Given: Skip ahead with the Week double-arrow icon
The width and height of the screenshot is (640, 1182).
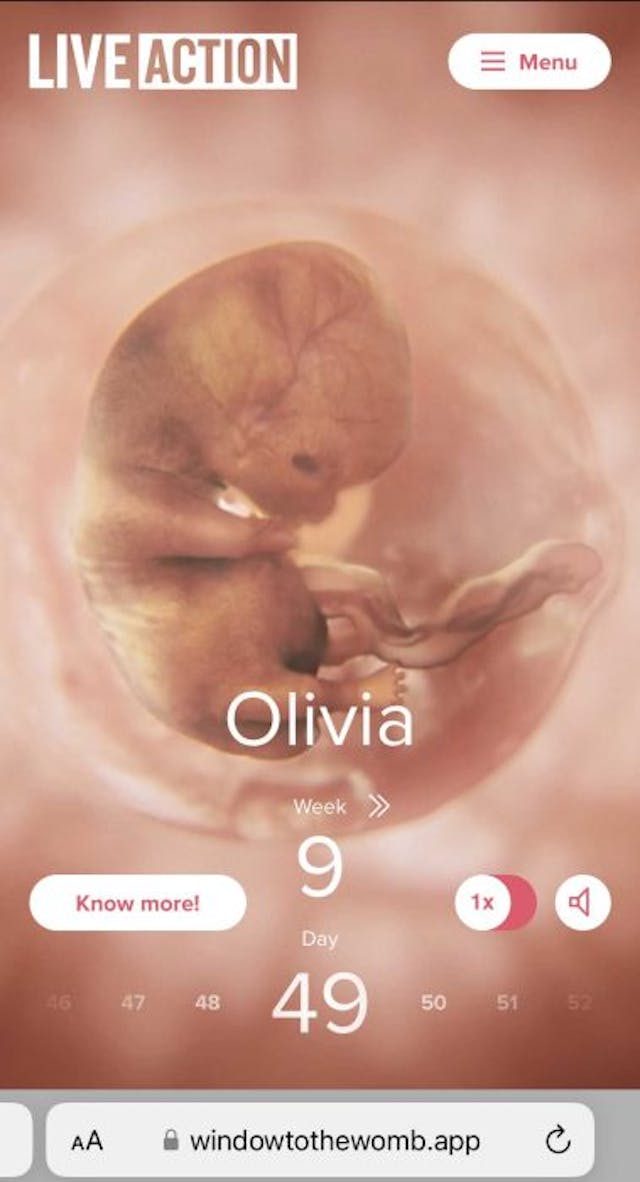Looking at the screenshot, I should [x=378, y=806].
